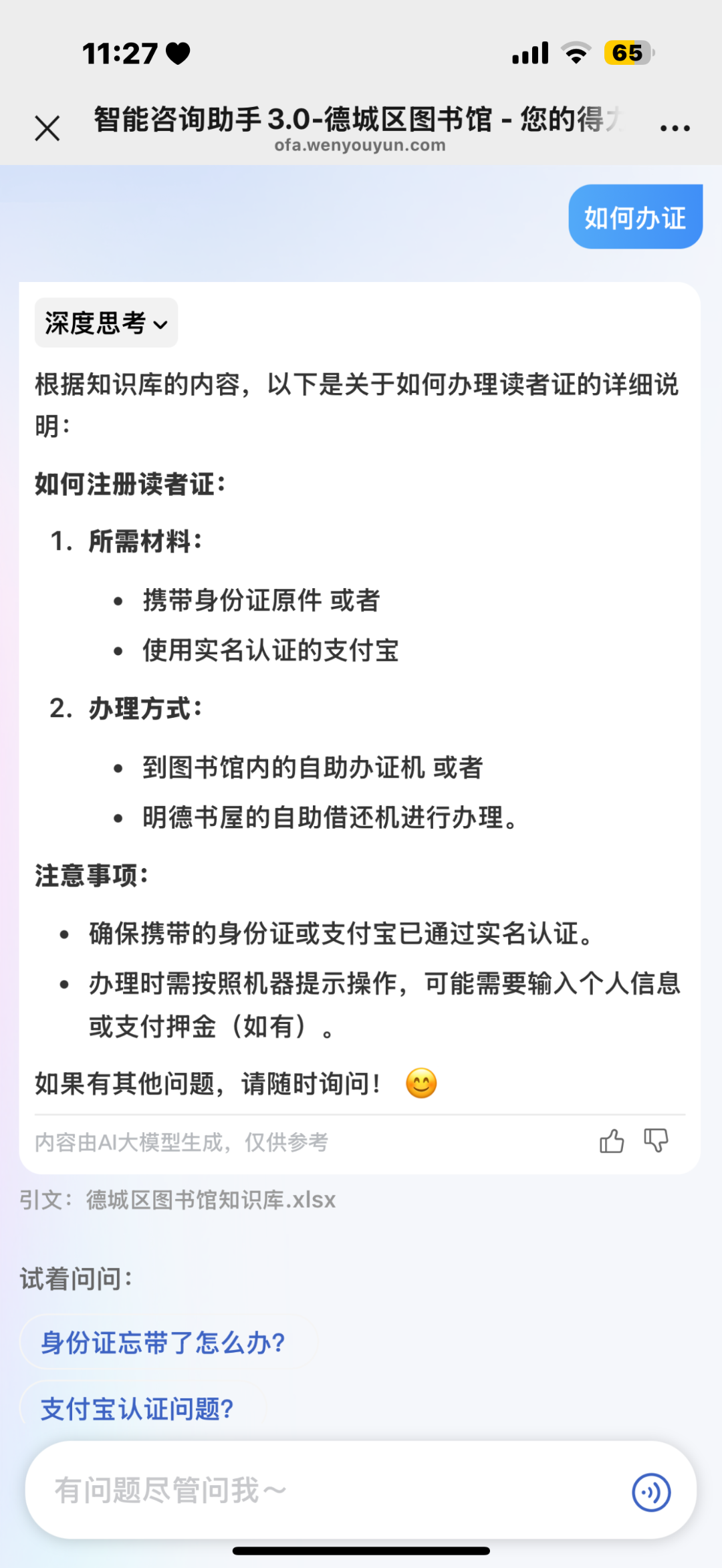Start voice input in message box
This screenshot has width=722, height=1568.
click(651, 1491)
